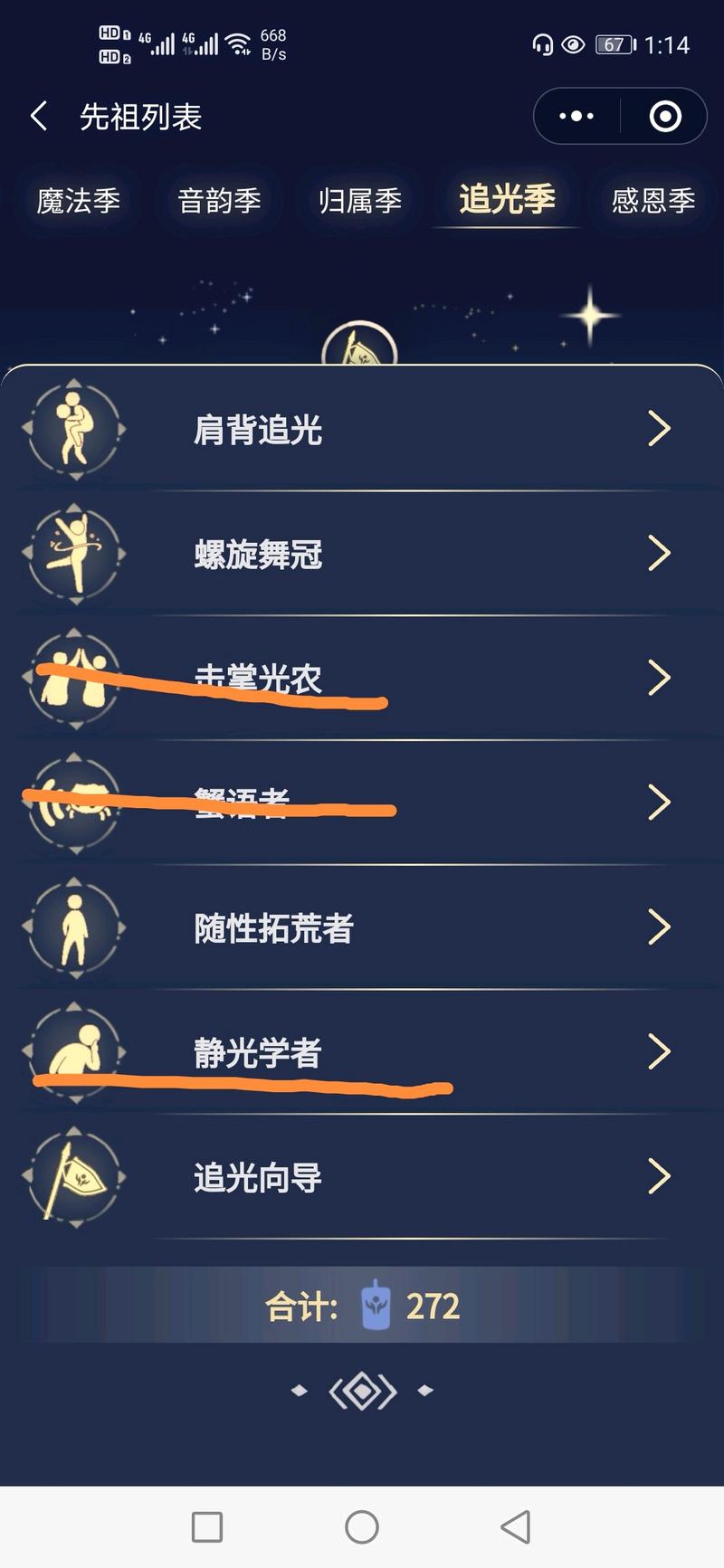Select the 归属季 tab
This screenshot has width=724, height=1568.
359,200
